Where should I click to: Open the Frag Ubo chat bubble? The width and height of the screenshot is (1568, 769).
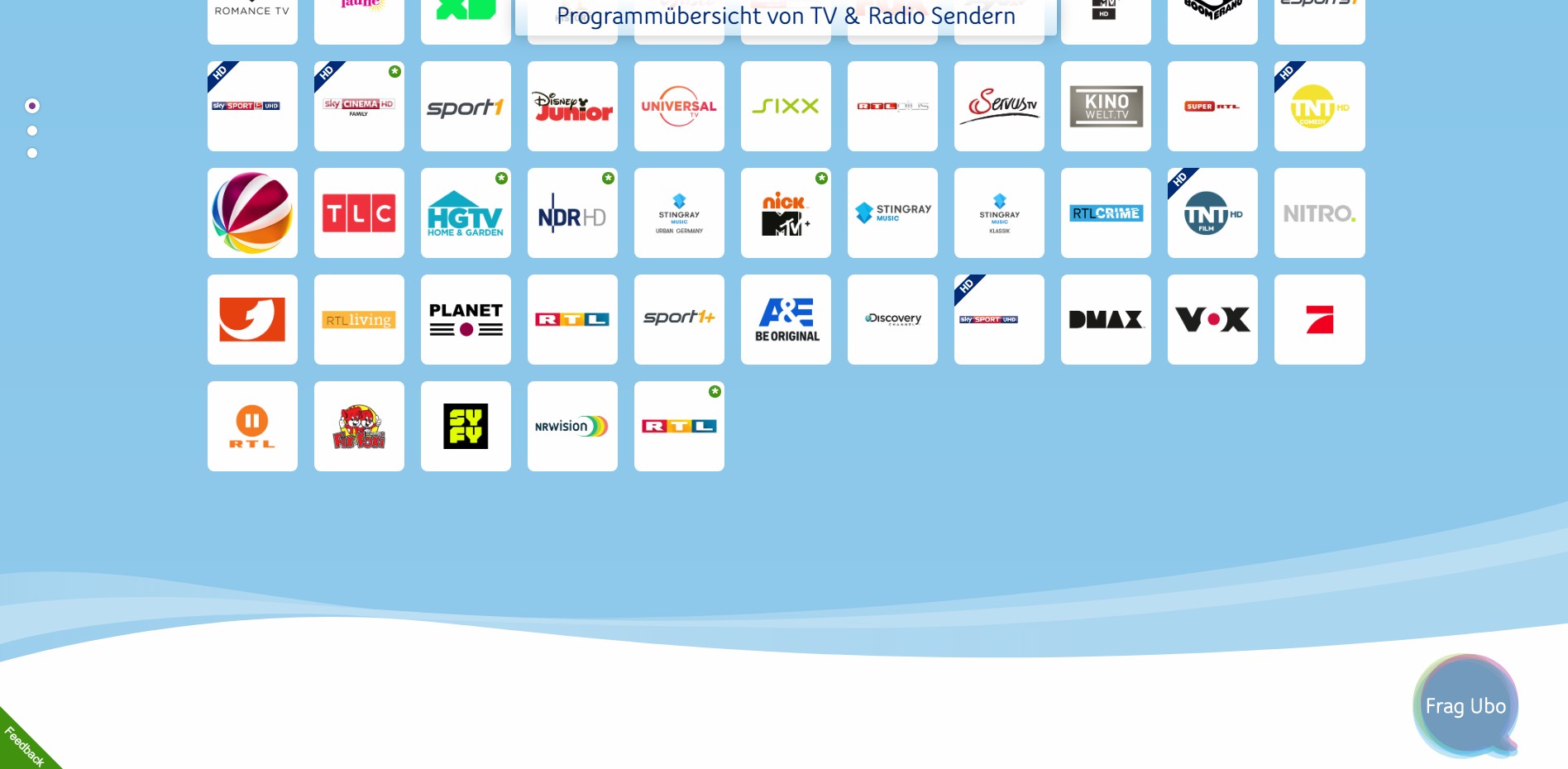1465,705
